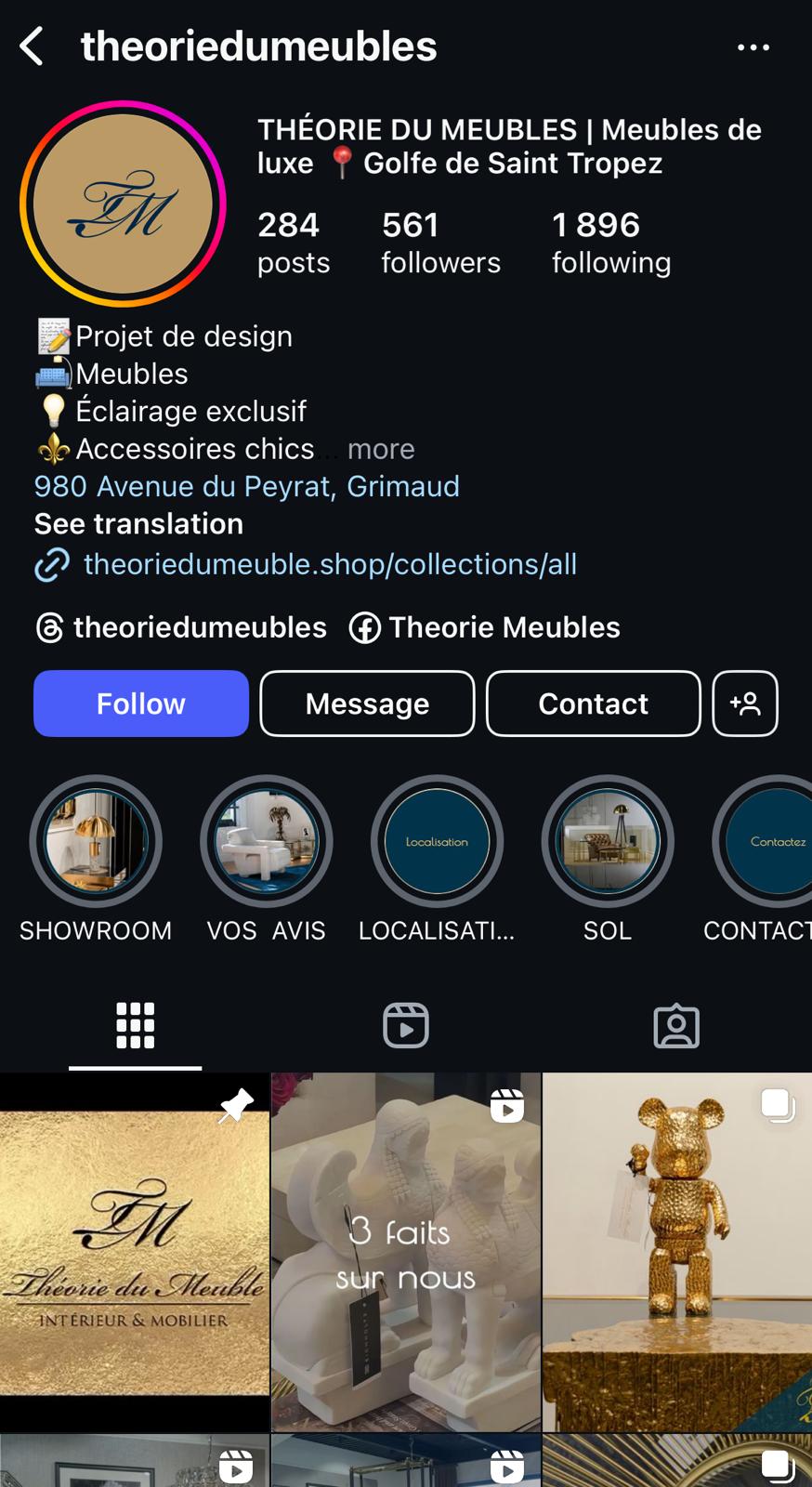The width and height of the screenshot is (812, 1487).
Task: View the VOS AVIS highlight
Action: pyautogui.click(x=267, y=841)
